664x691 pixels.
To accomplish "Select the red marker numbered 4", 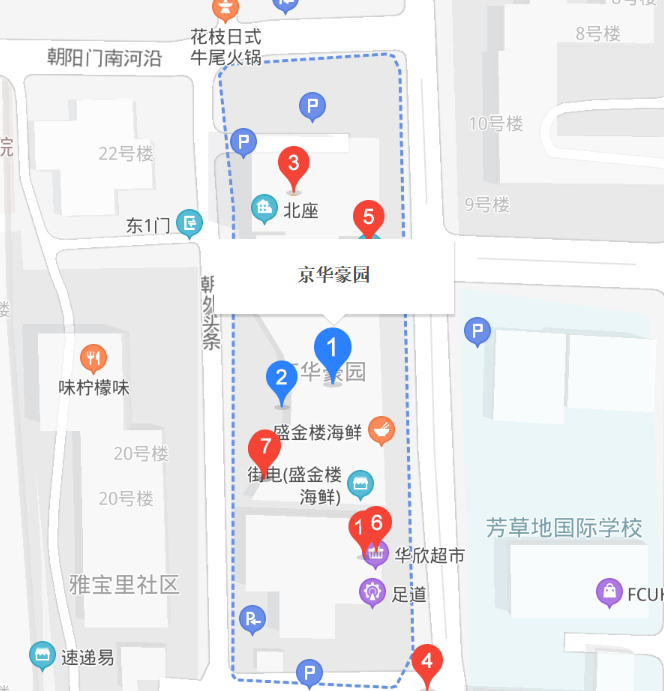I will point(428,661).
